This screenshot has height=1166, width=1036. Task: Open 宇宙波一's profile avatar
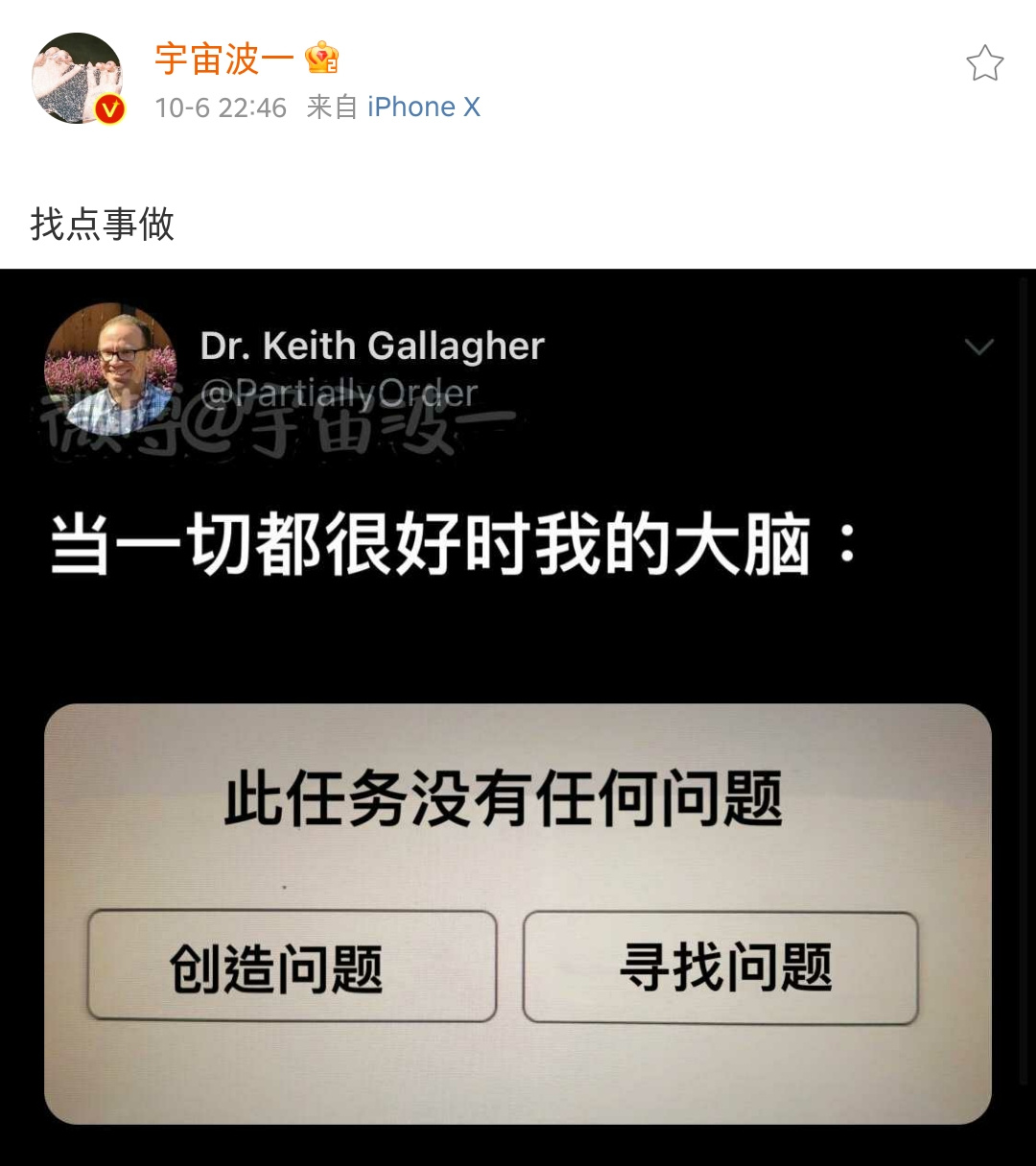77,79
